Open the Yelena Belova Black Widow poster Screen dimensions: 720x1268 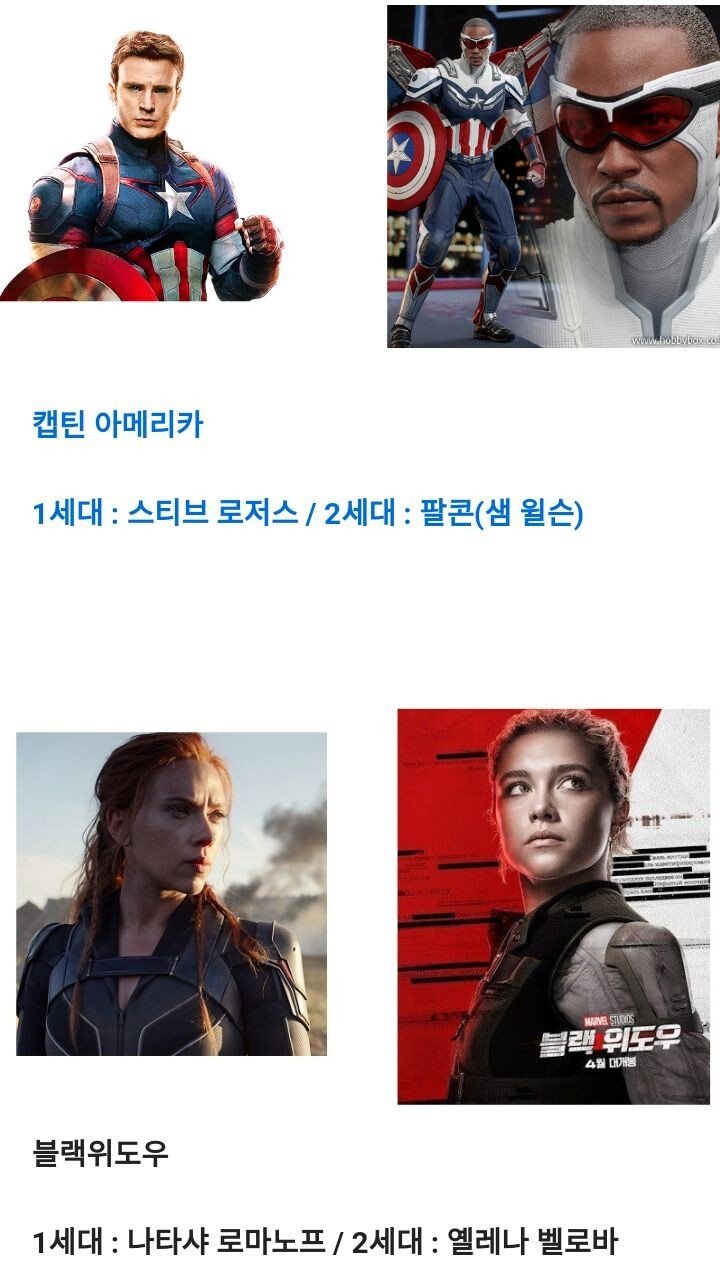point(553,906)
